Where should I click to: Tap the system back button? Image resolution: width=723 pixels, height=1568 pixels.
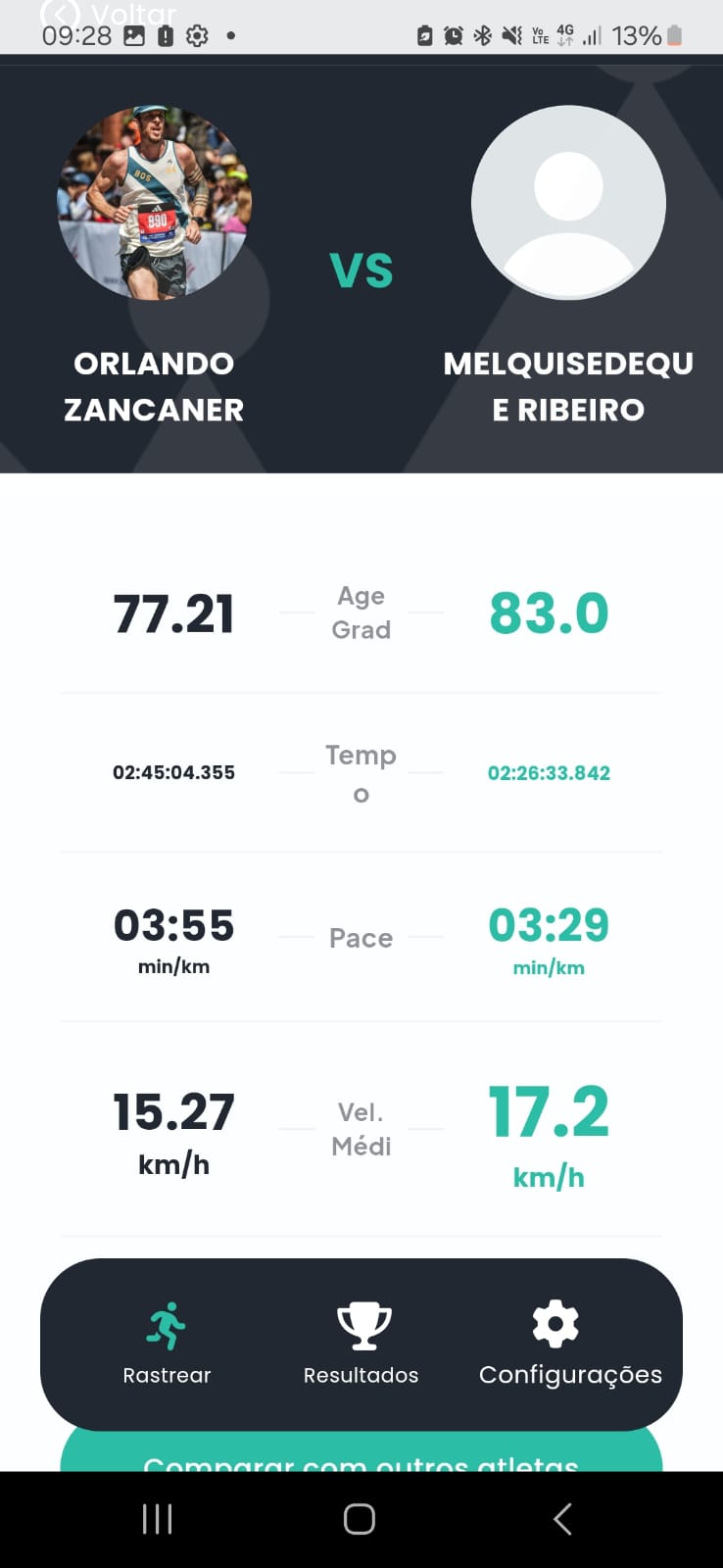[x=562, y=1519]
